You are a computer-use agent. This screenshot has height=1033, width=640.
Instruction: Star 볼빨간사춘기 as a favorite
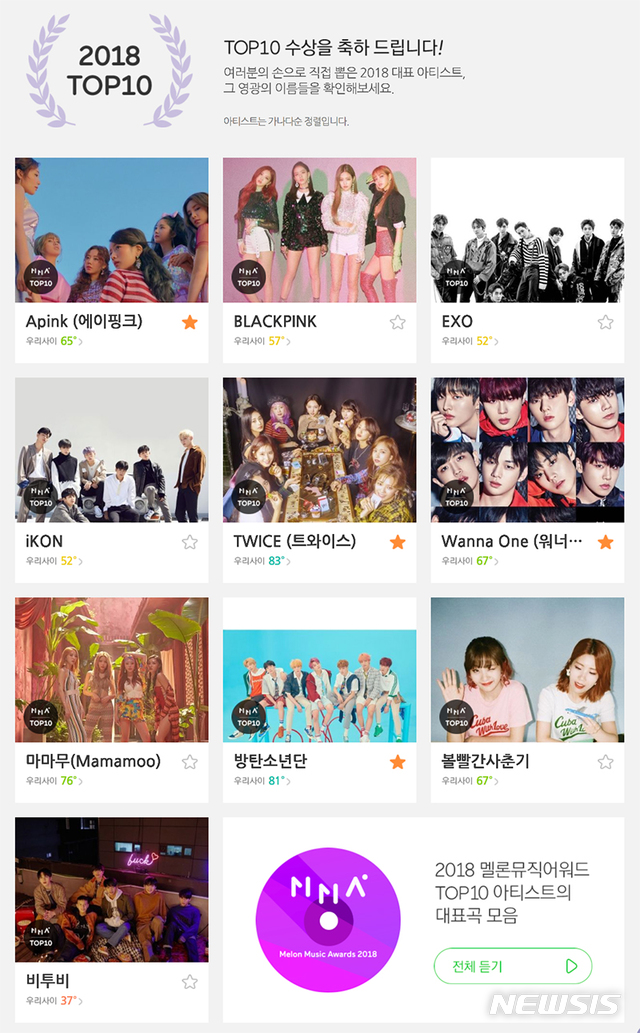point(605,762)
